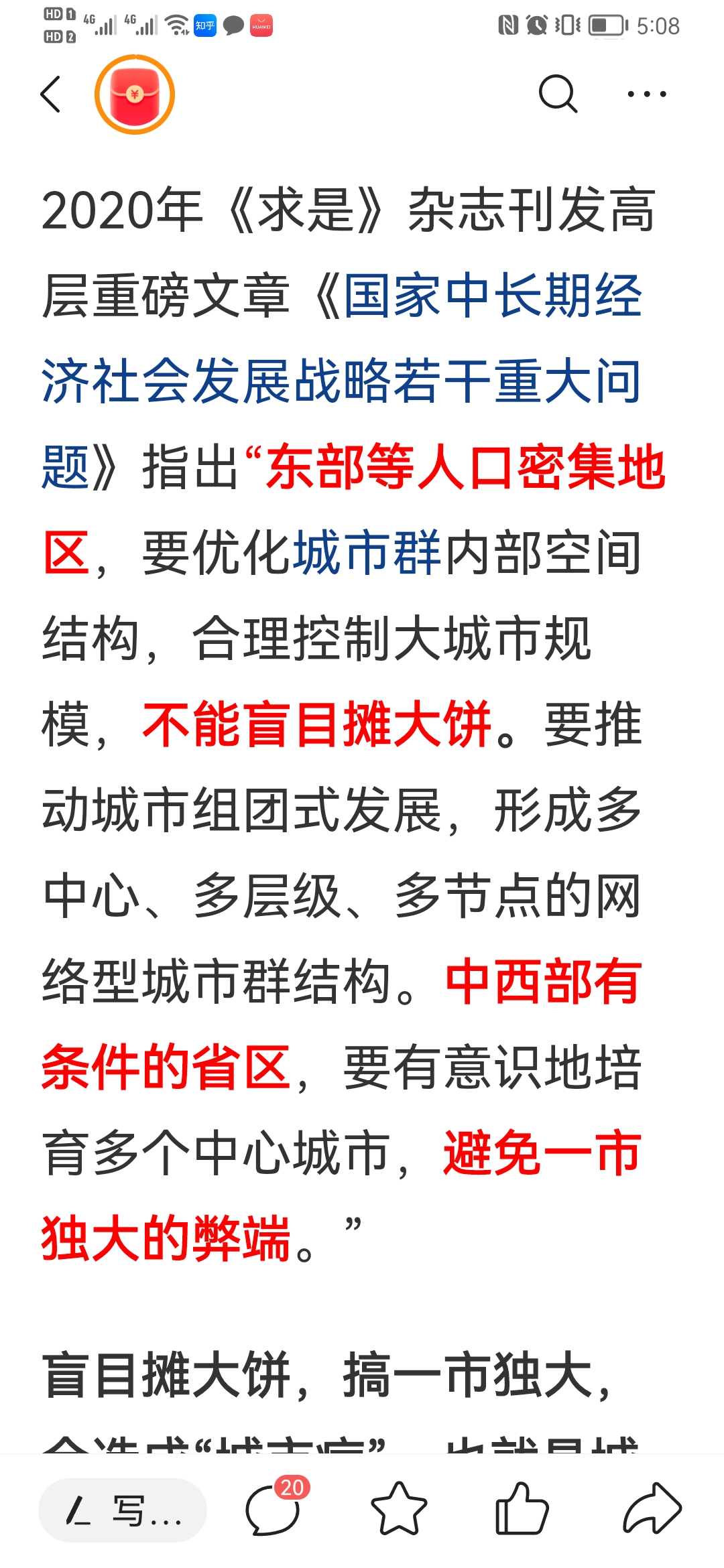Tap the write comment field
The image size is (724, 1568).
pyautogui.click(x=123, y=1510)
